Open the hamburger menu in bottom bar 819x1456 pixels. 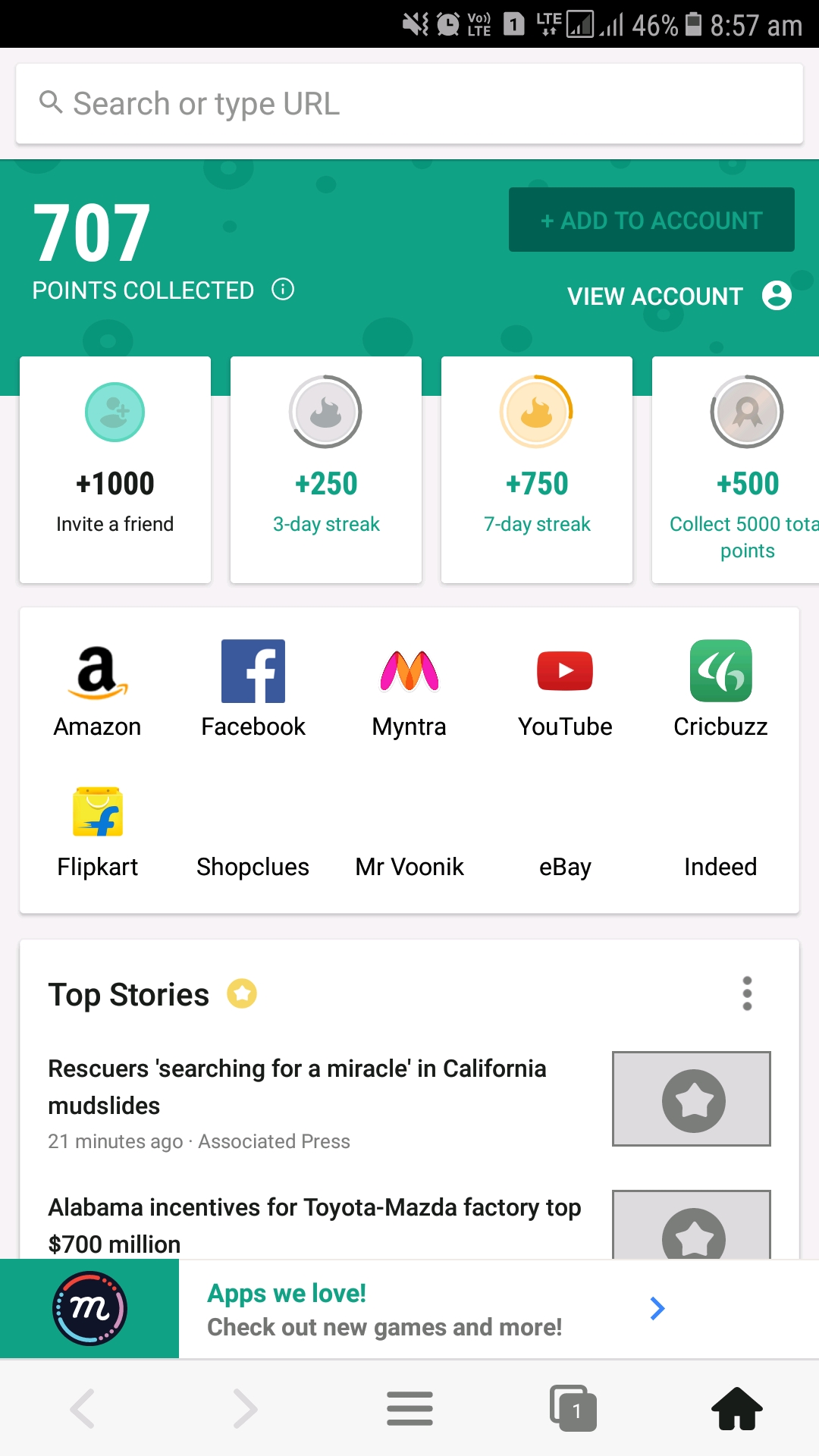click(409, 1409)
